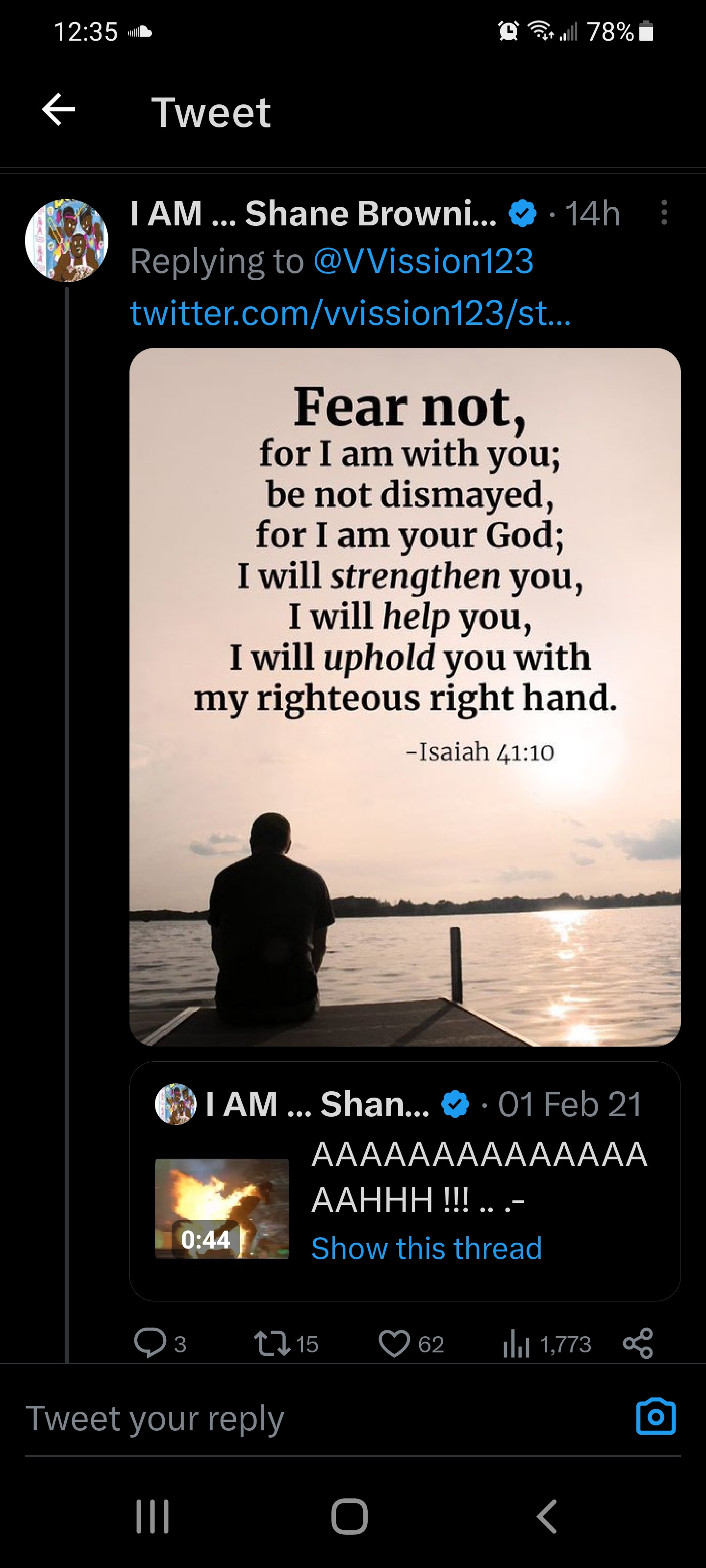Tap 'Show this thread' link
This screenshot has height=1568, width=706.
(427, 1249)
